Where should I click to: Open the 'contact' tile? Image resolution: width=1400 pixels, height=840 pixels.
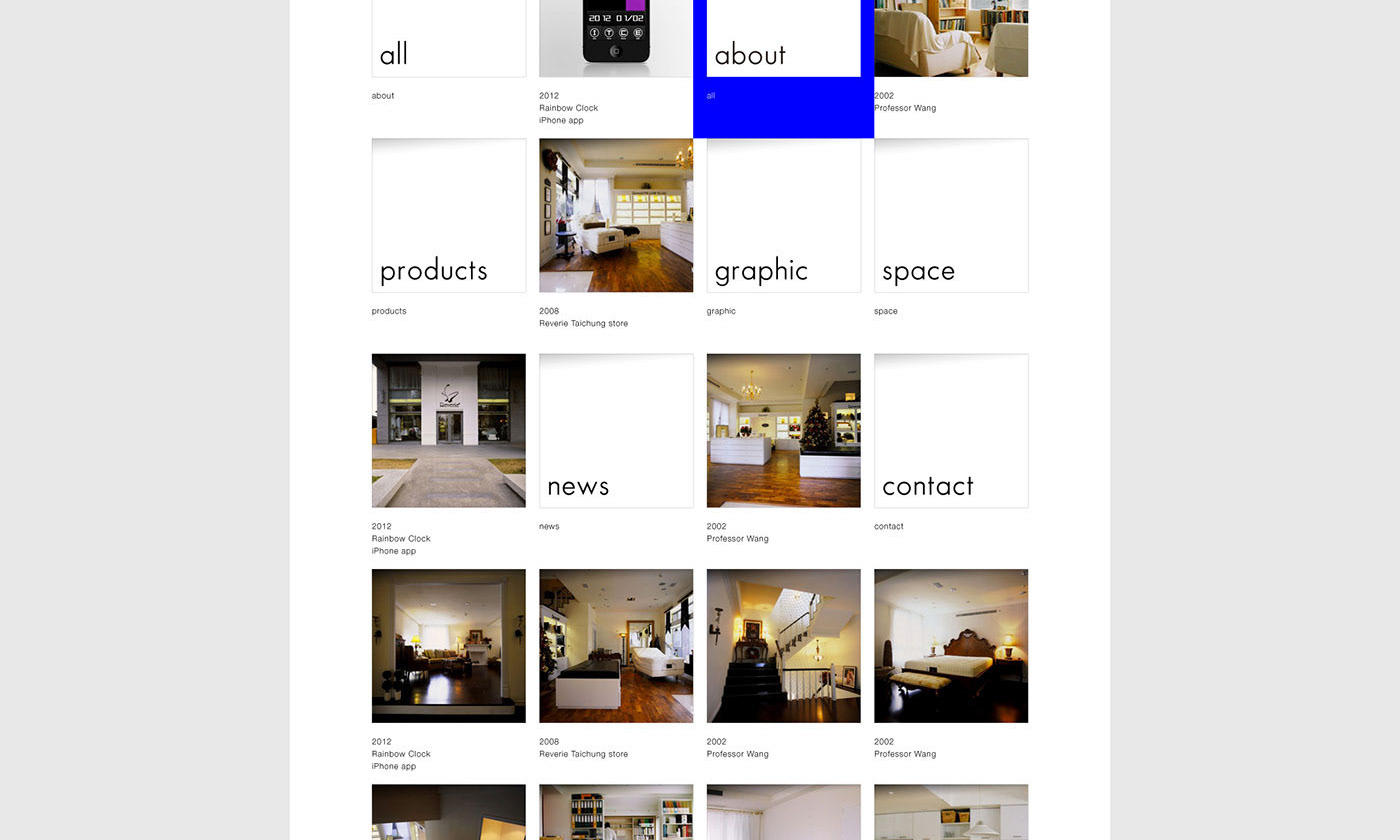click(951, 431)
